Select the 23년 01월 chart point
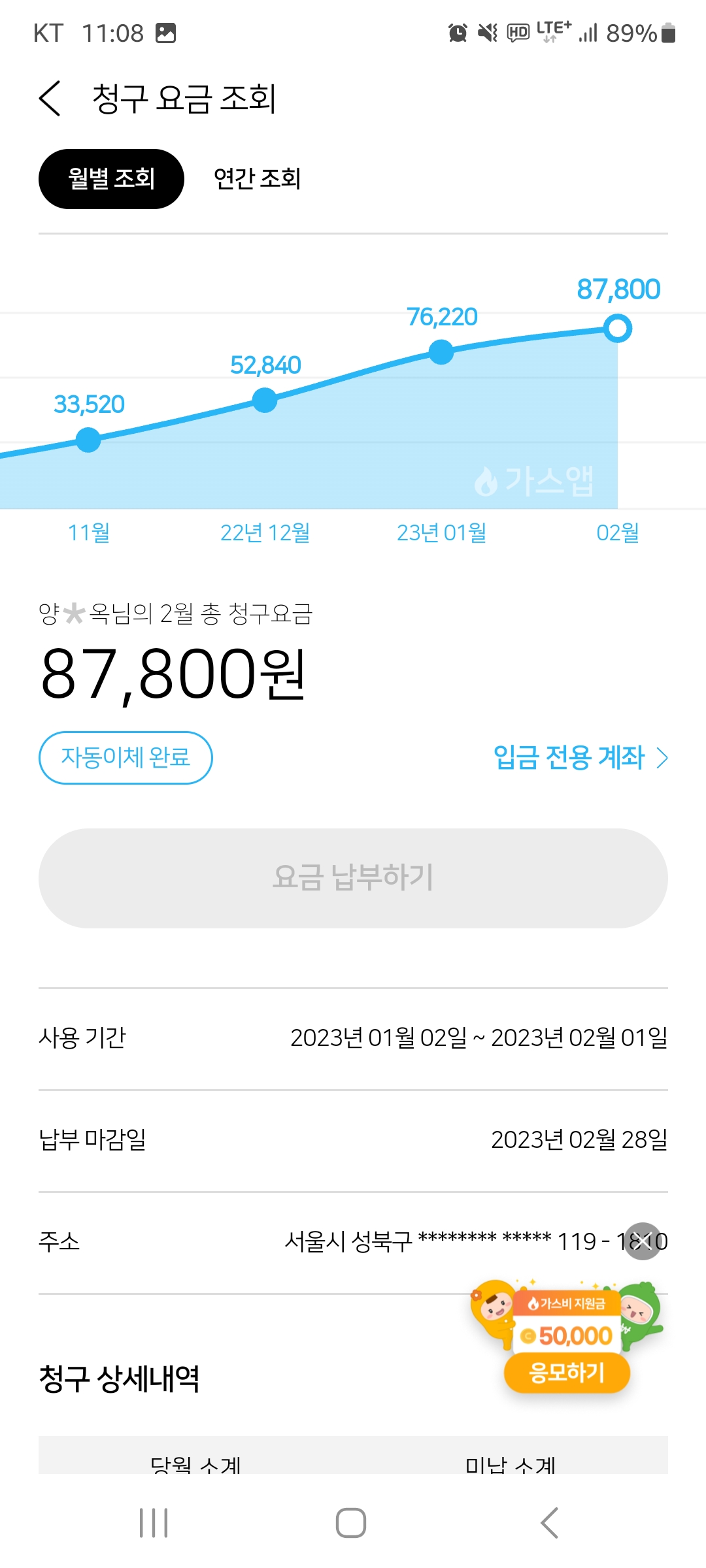The width and height of the screenshot is (706, 1568). pyautogui.click(x=441, y=352)
